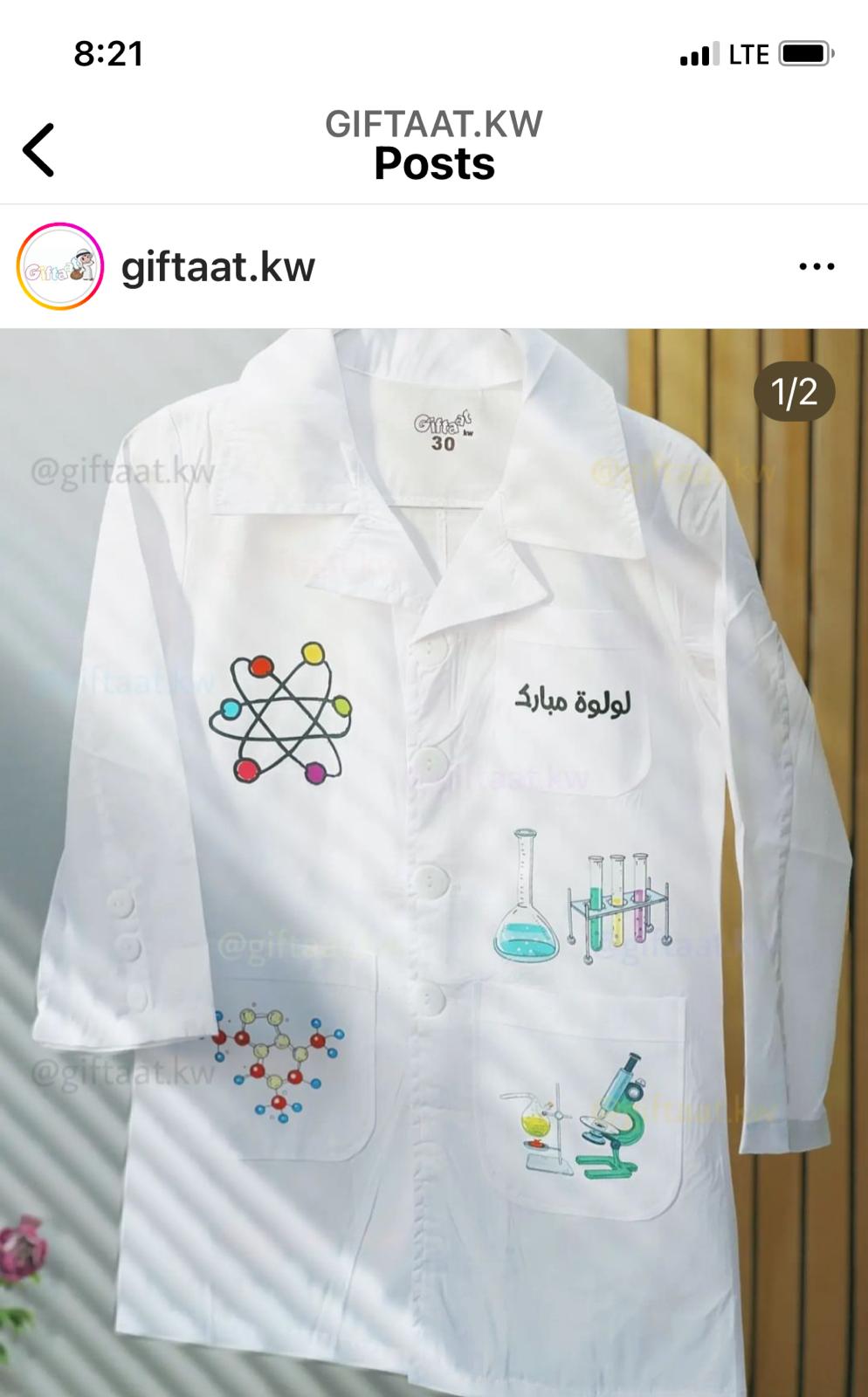Open the giftaat.kw profile picture
The image size is (868, 1397).
point(60,266)
